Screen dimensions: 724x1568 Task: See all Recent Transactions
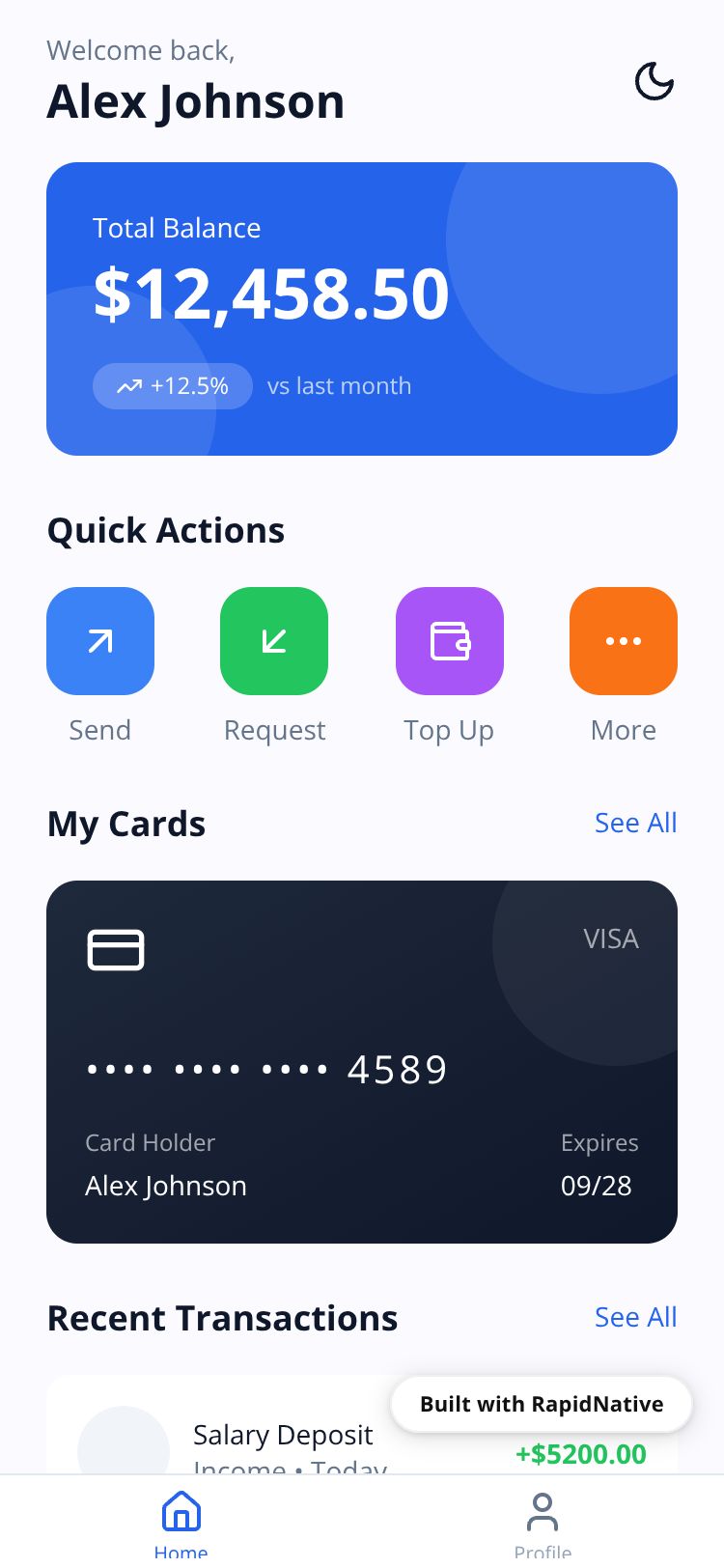635,1317
